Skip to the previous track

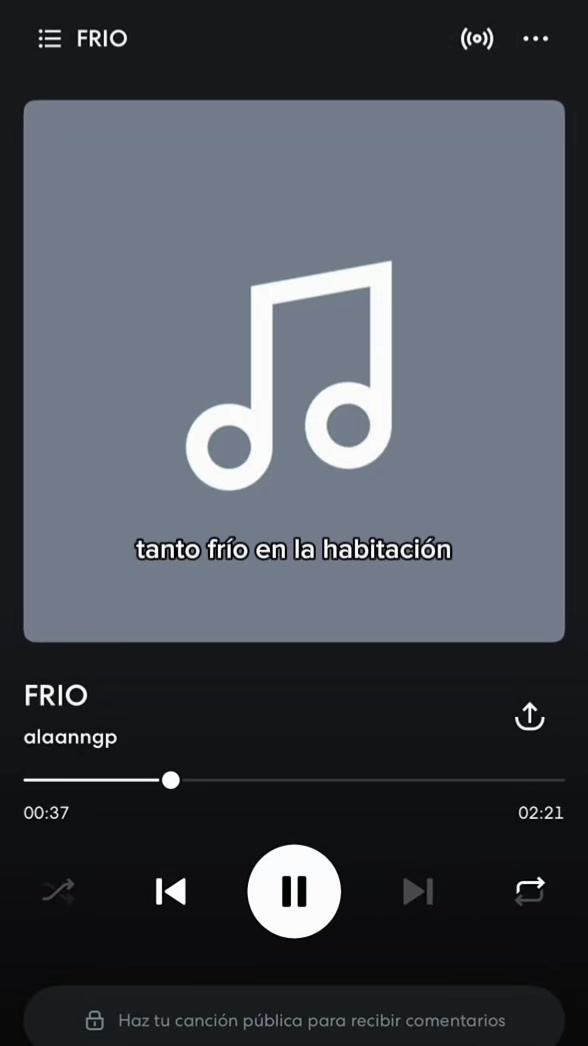pos(170,891)
